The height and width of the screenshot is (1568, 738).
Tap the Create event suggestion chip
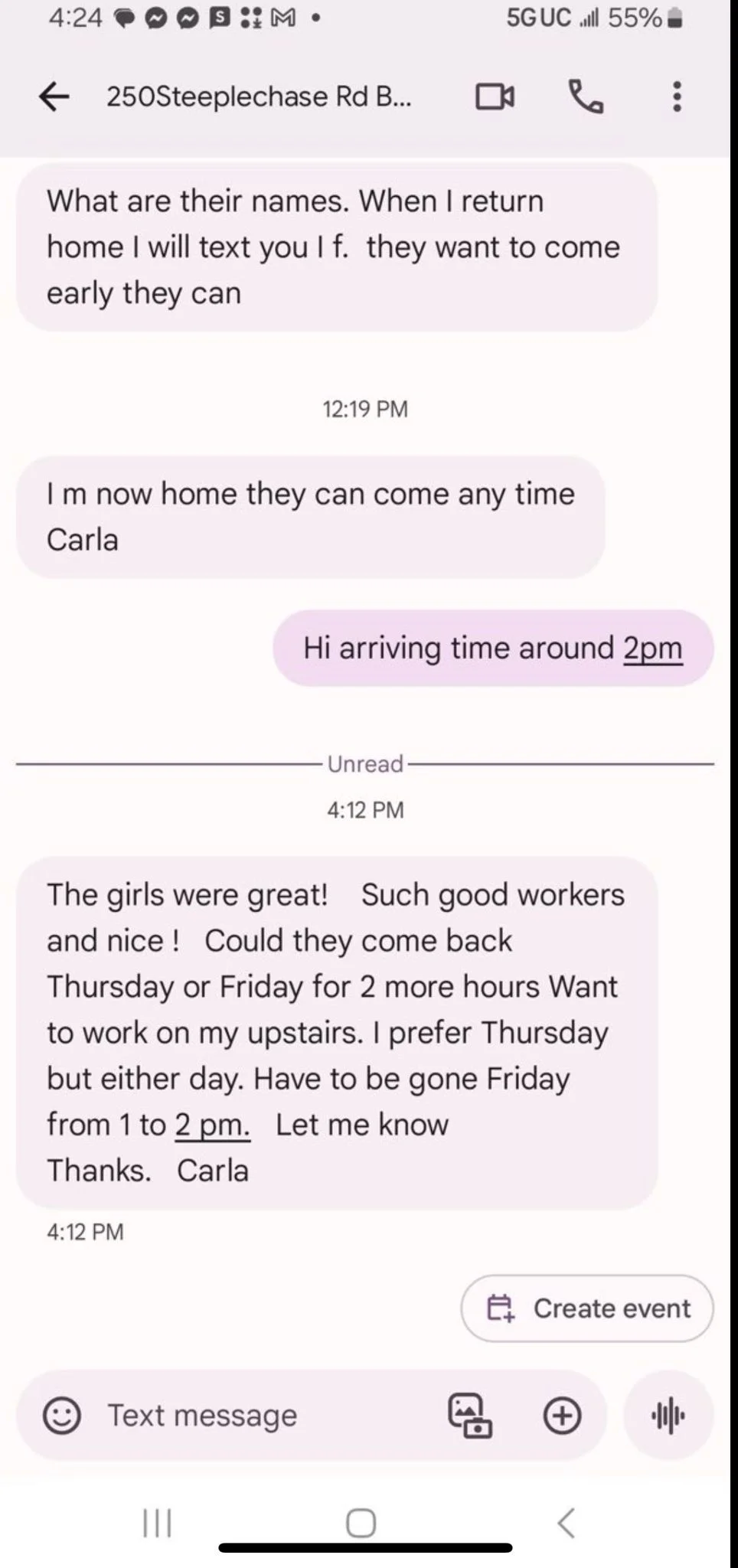[x=587, y=1308]
